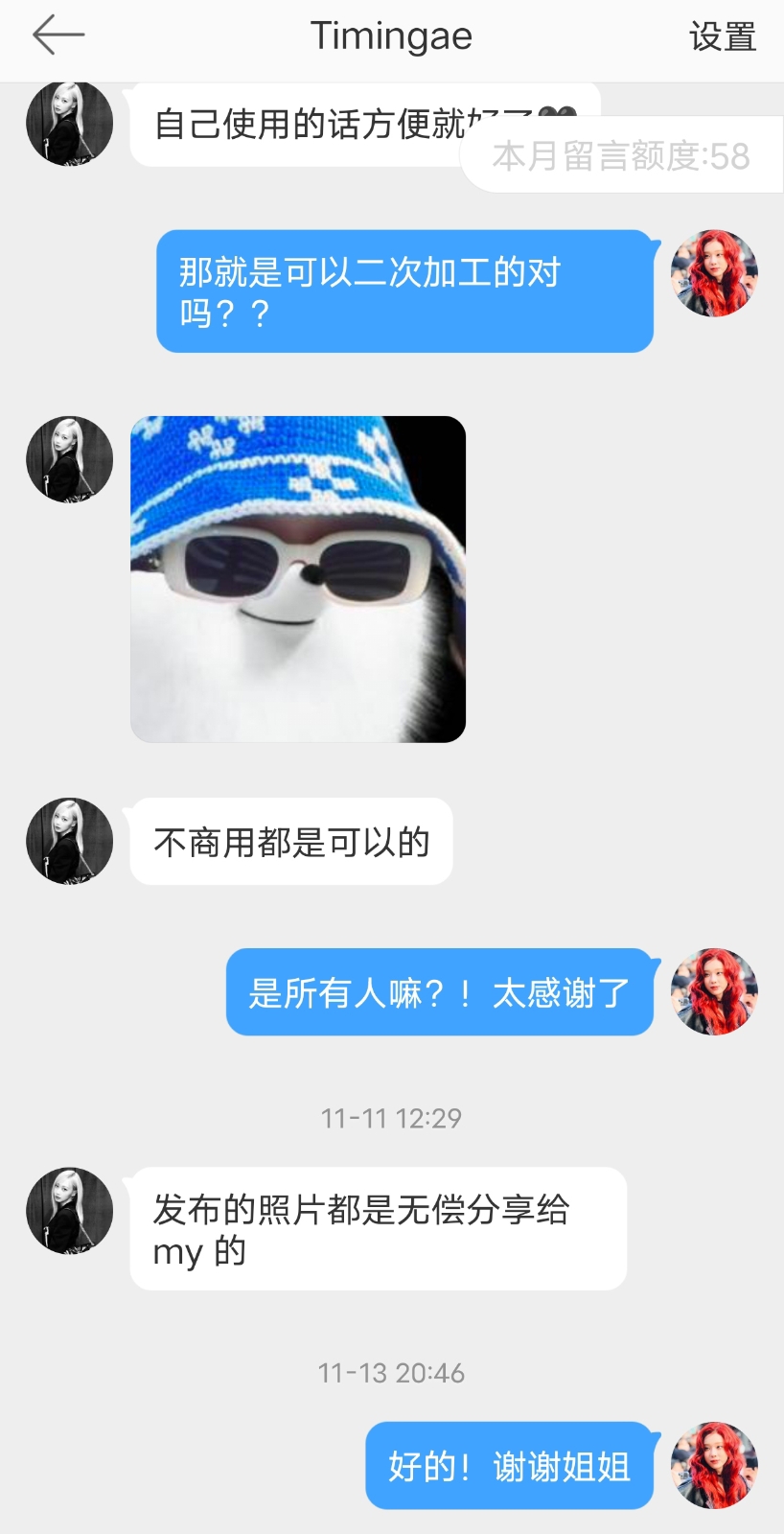Open Timingae's avatar beside 不商用都是可以的

click(69, 841)
